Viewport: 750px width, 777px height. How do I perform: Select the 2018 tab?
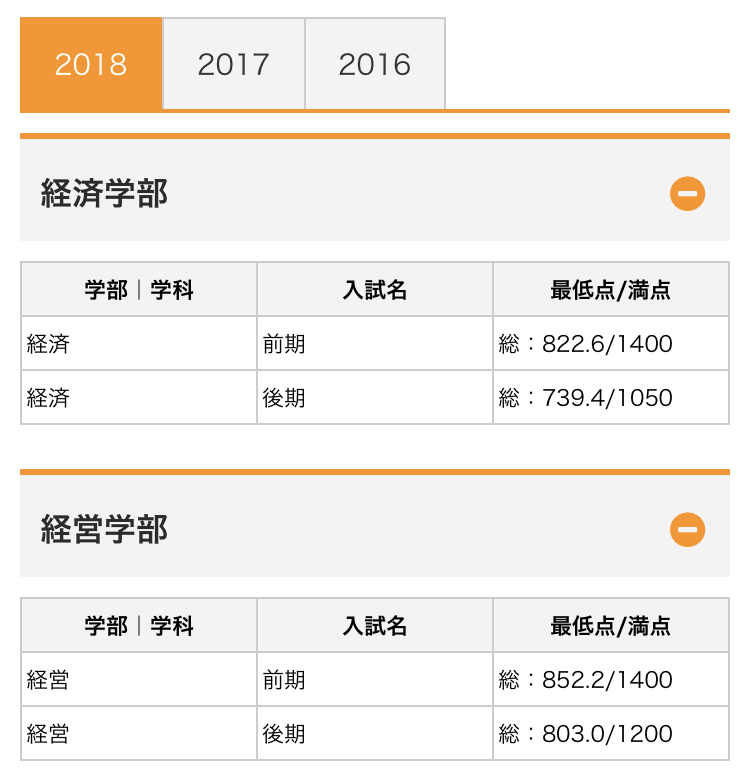(91, 64)
